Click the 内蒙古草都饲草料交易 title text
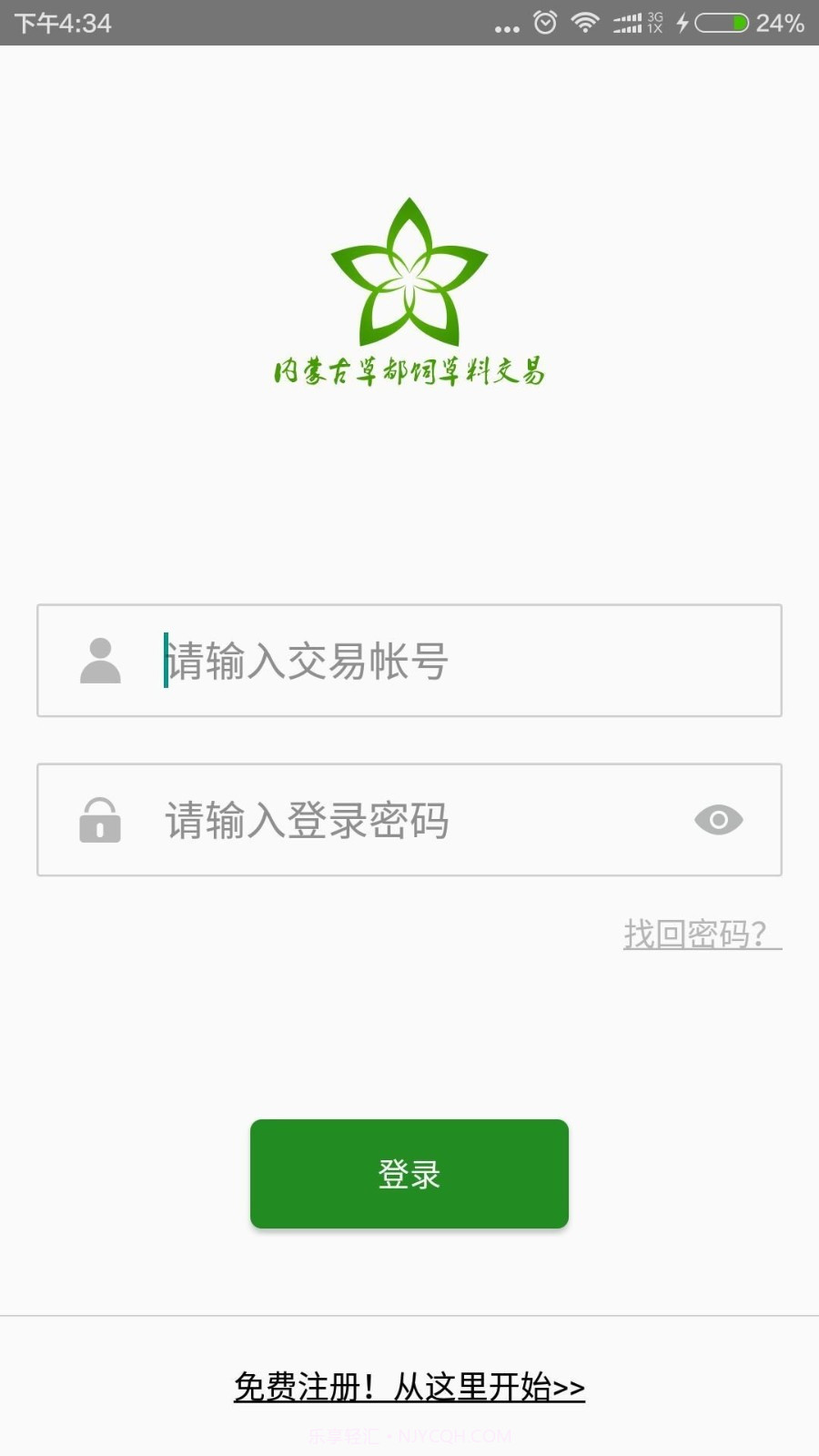The width and height of the screenshot is (819, 1456). point(409,370)
